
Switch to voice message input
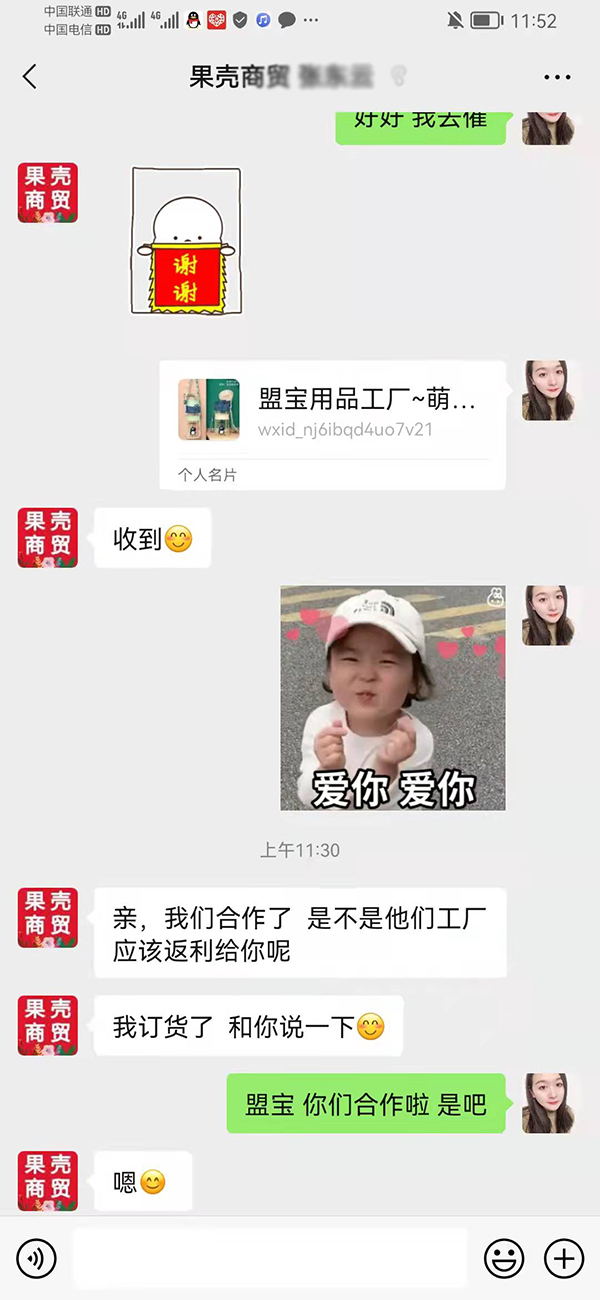coord(37,1258)
